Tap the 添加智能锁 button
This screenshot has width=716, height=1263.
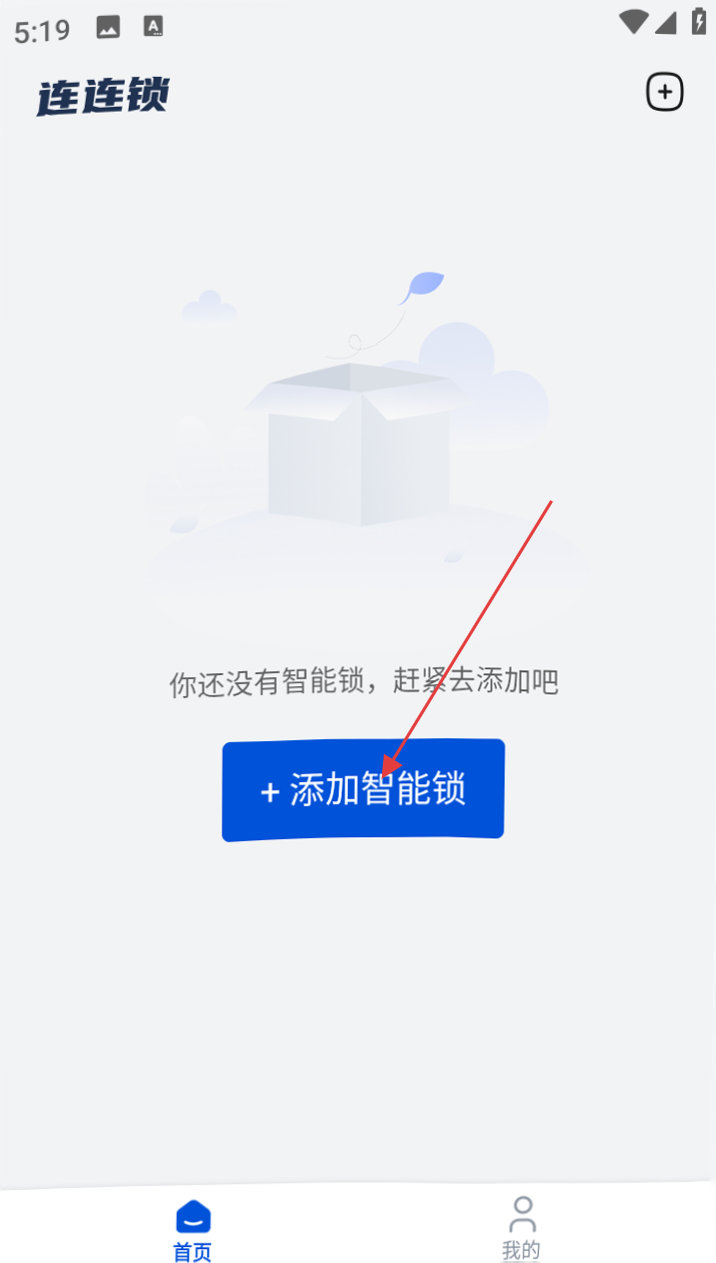coord(363,790)
